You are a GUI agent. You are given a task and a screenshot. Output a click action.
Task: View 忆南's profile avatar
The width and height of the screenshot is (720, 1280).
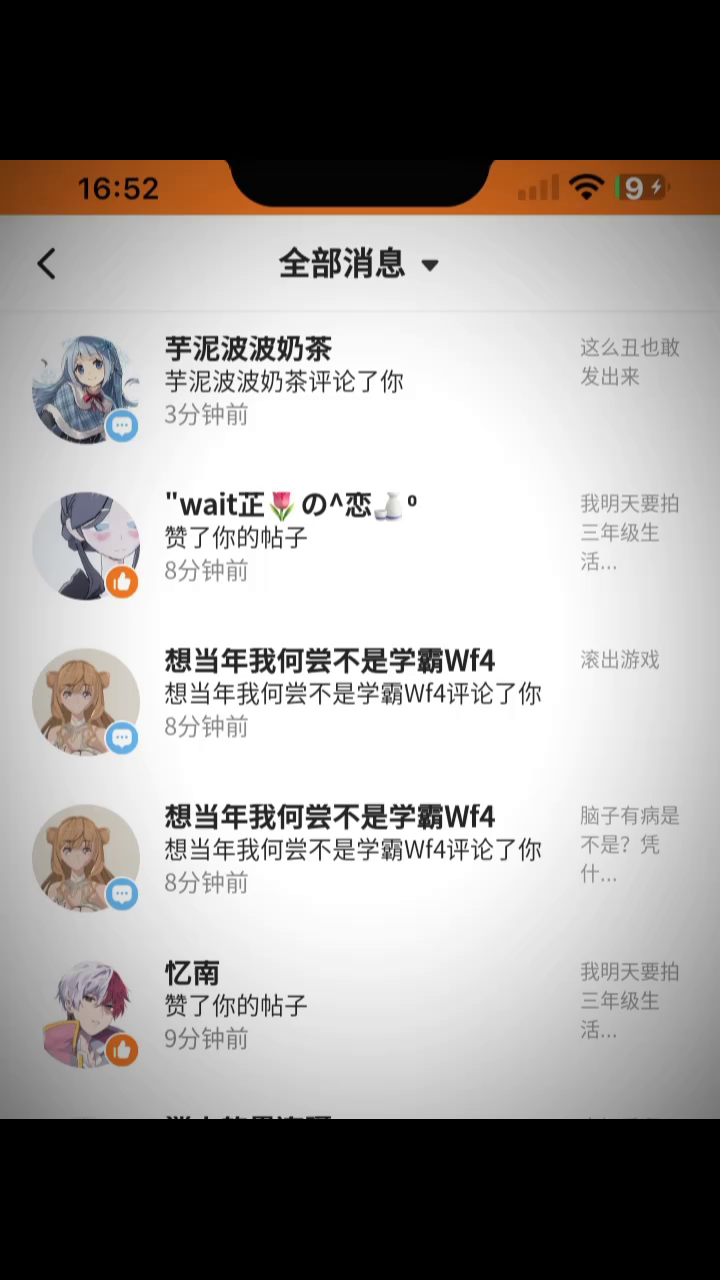(x=84, y=1013)
